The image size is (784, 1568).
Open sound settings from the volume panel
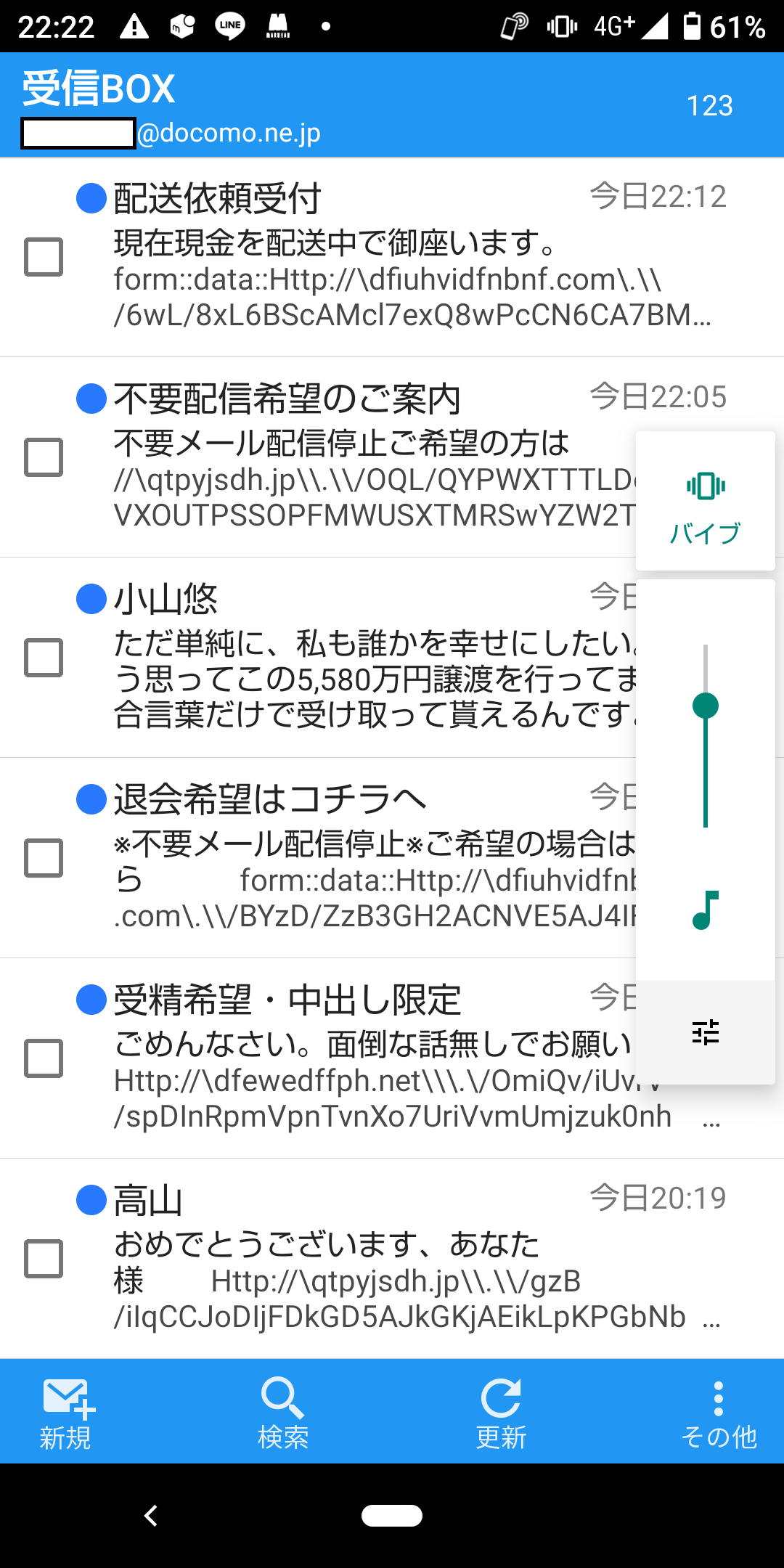pos(706,1032)
